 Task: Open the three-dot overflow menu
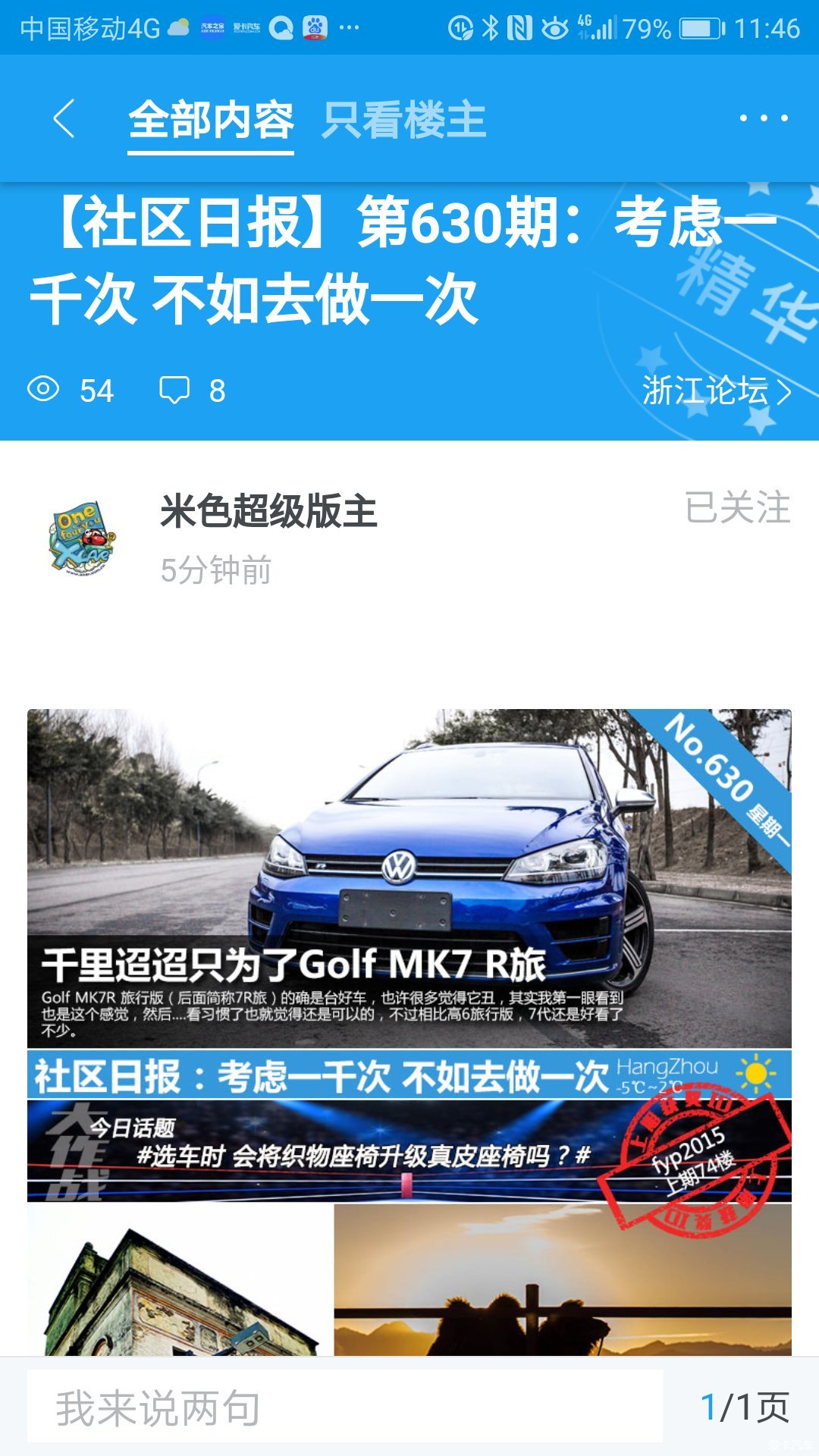pyautogui.click(x=763, y=118)
